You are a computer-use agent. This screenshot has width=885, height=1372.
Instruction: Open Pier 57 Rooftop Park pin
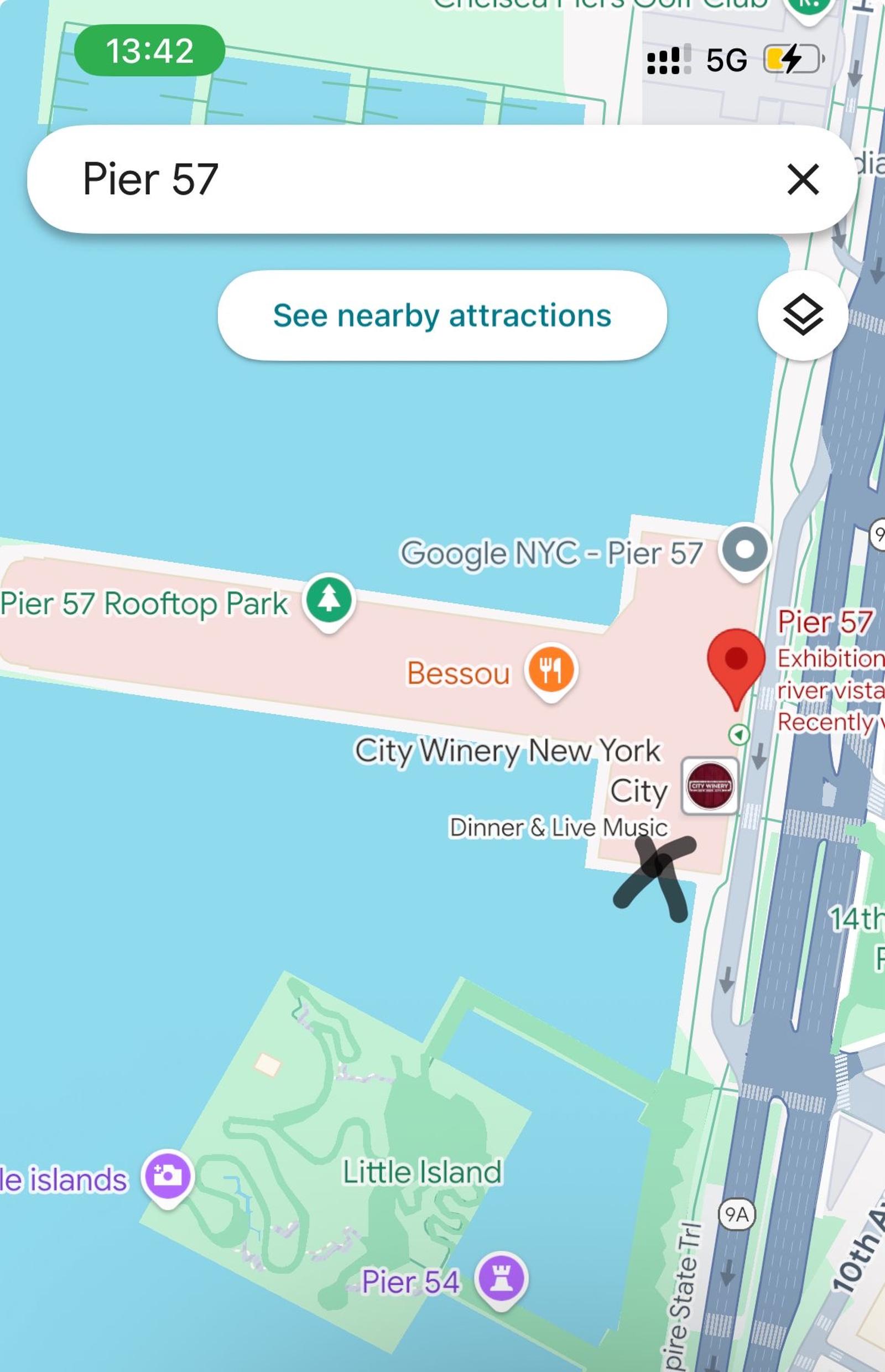328,601
